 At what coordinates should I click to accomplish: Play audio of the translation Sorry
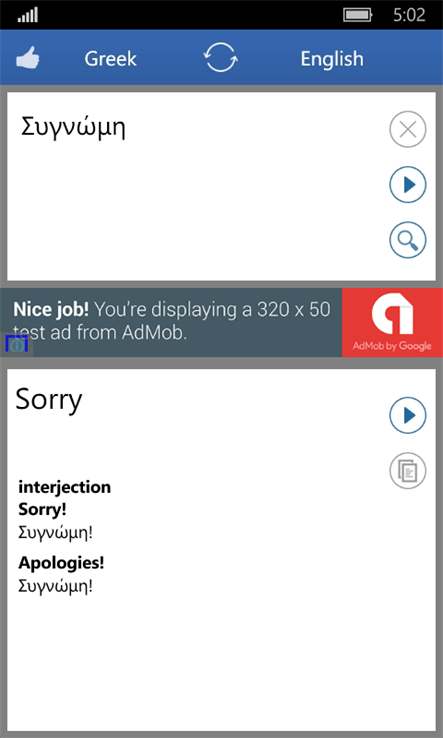[x=408, y=415]
